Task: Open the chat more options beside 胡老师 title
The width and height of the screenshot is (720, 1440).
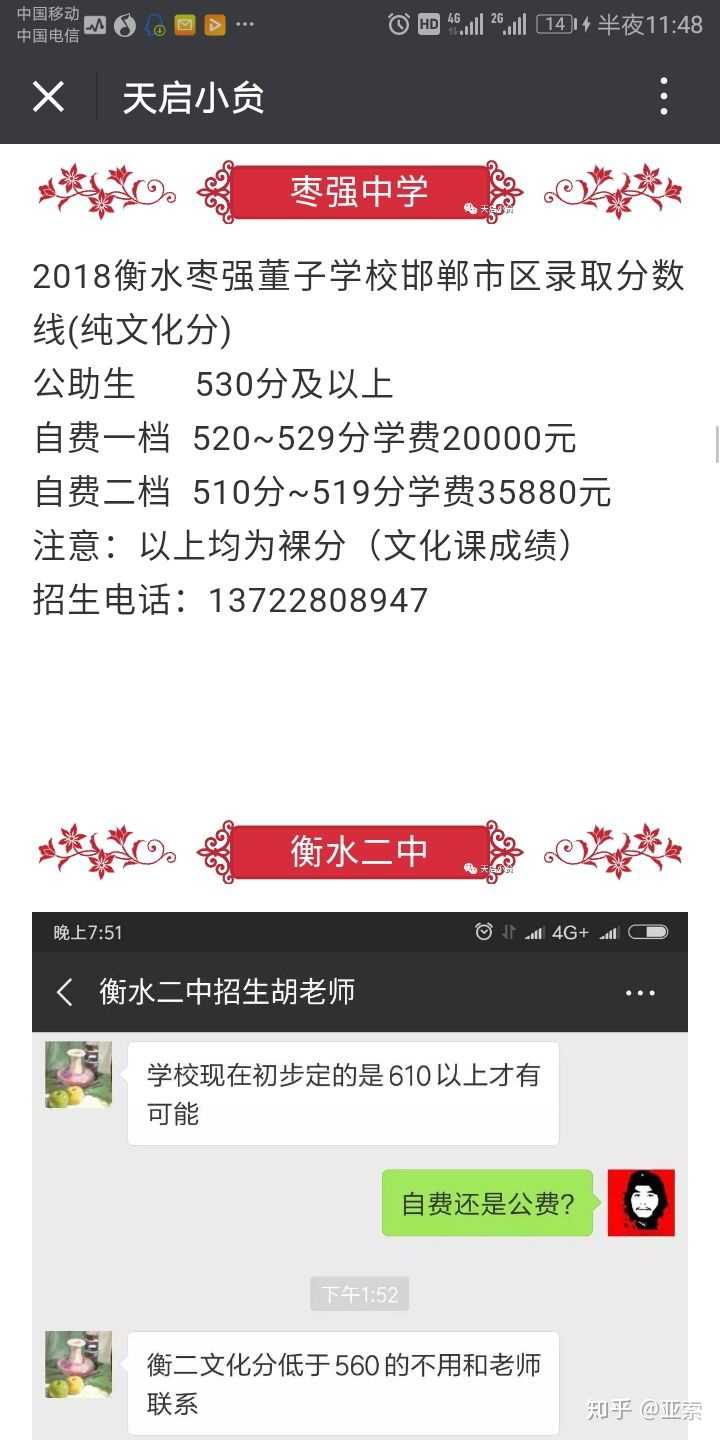Action: click(640, 992)
